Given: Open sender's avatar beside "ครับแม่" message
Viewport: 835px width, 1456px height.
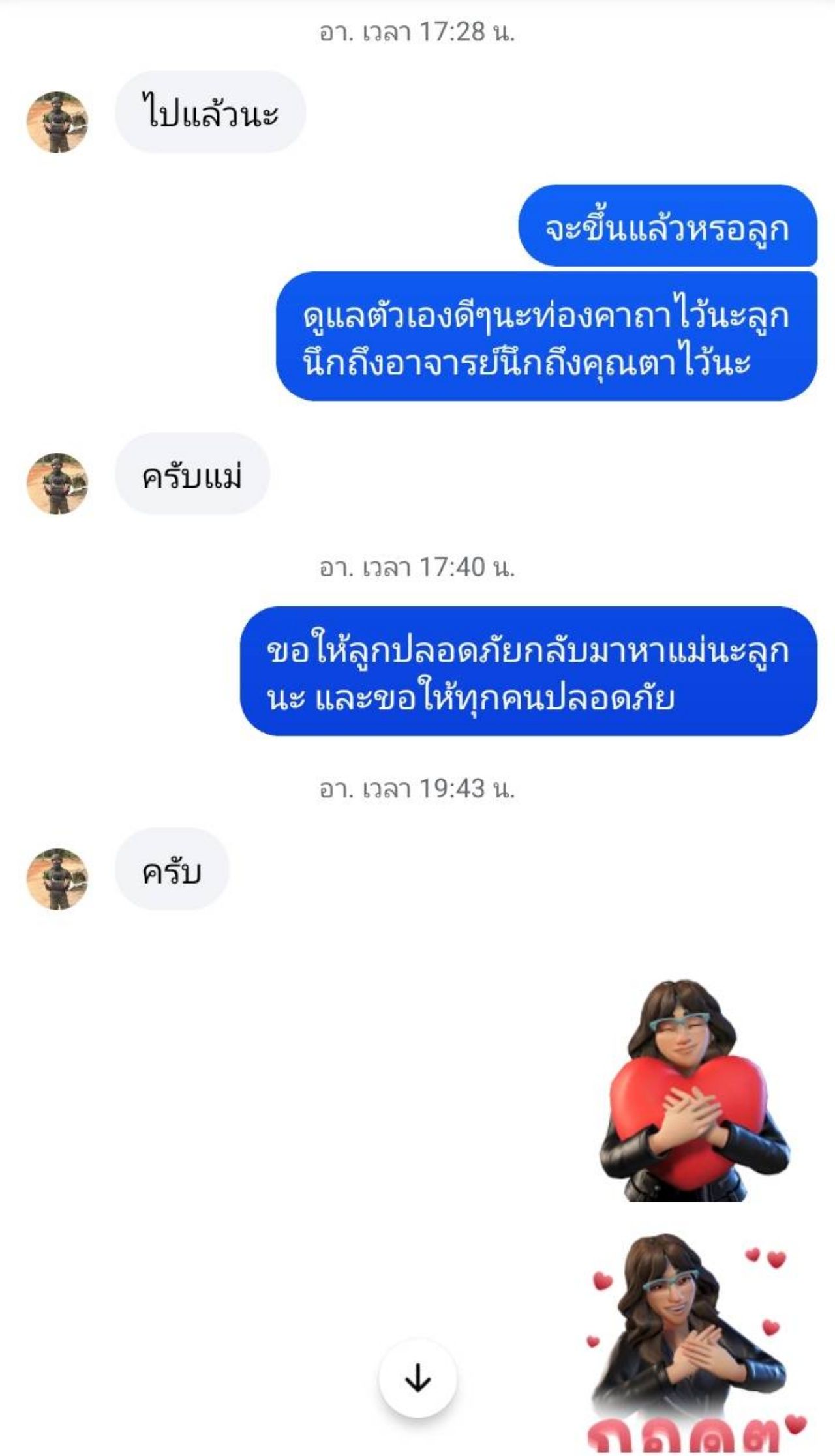Looking at the screenshot, I should coord(57,483).
